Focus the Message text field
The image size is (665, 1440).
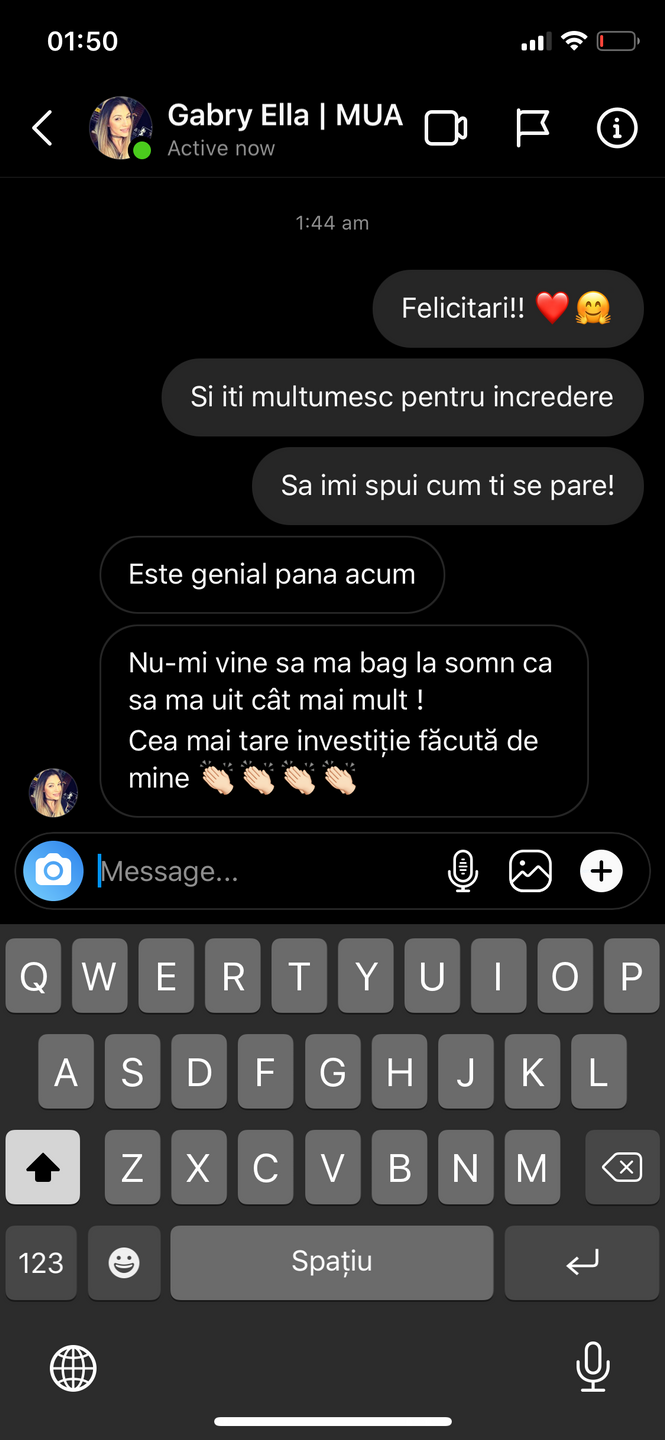(x=265, y=872)
